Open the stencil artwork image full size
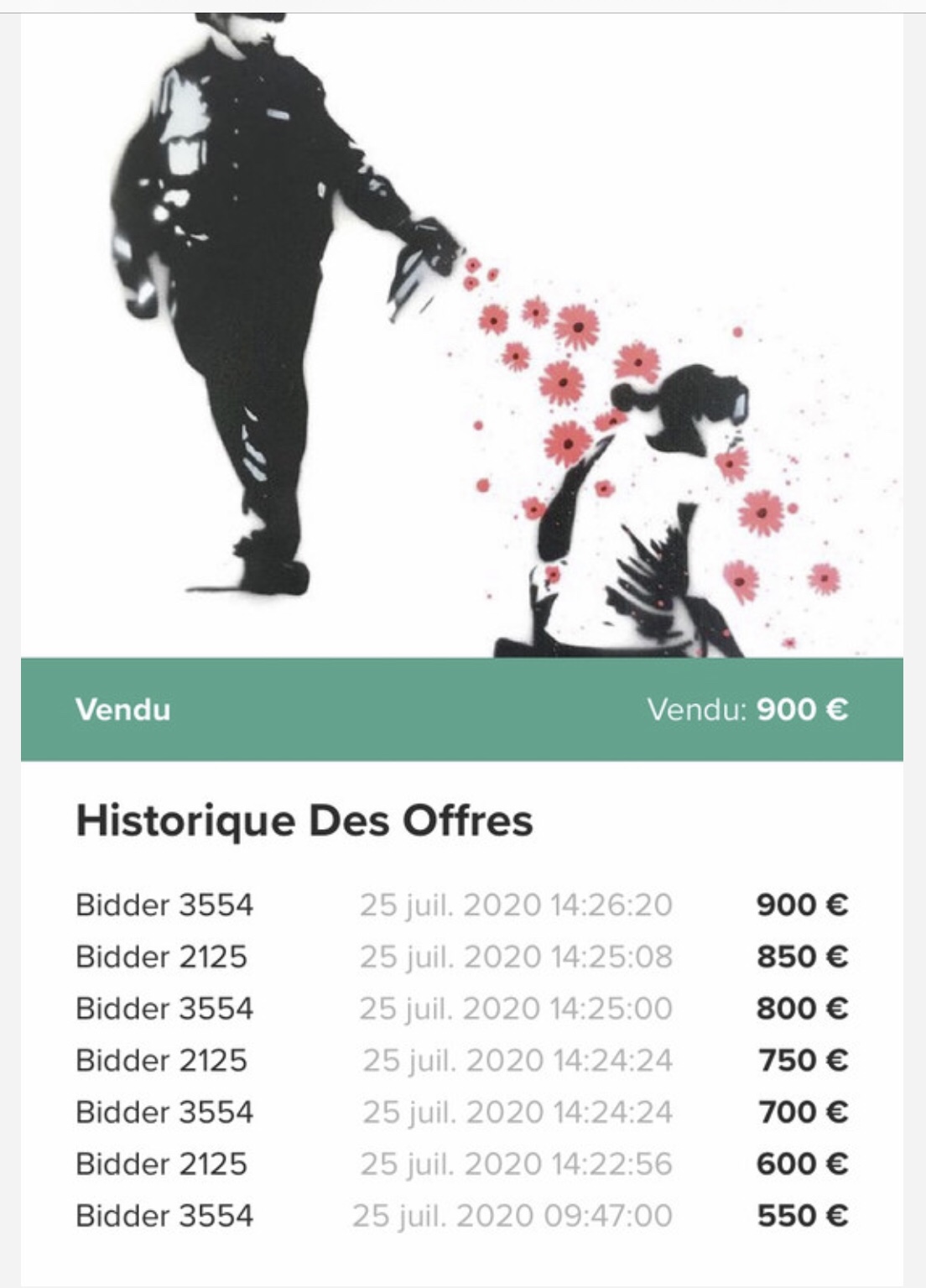Image resolution: width=926 pixels, height=1288 pixels. [461, 336]
